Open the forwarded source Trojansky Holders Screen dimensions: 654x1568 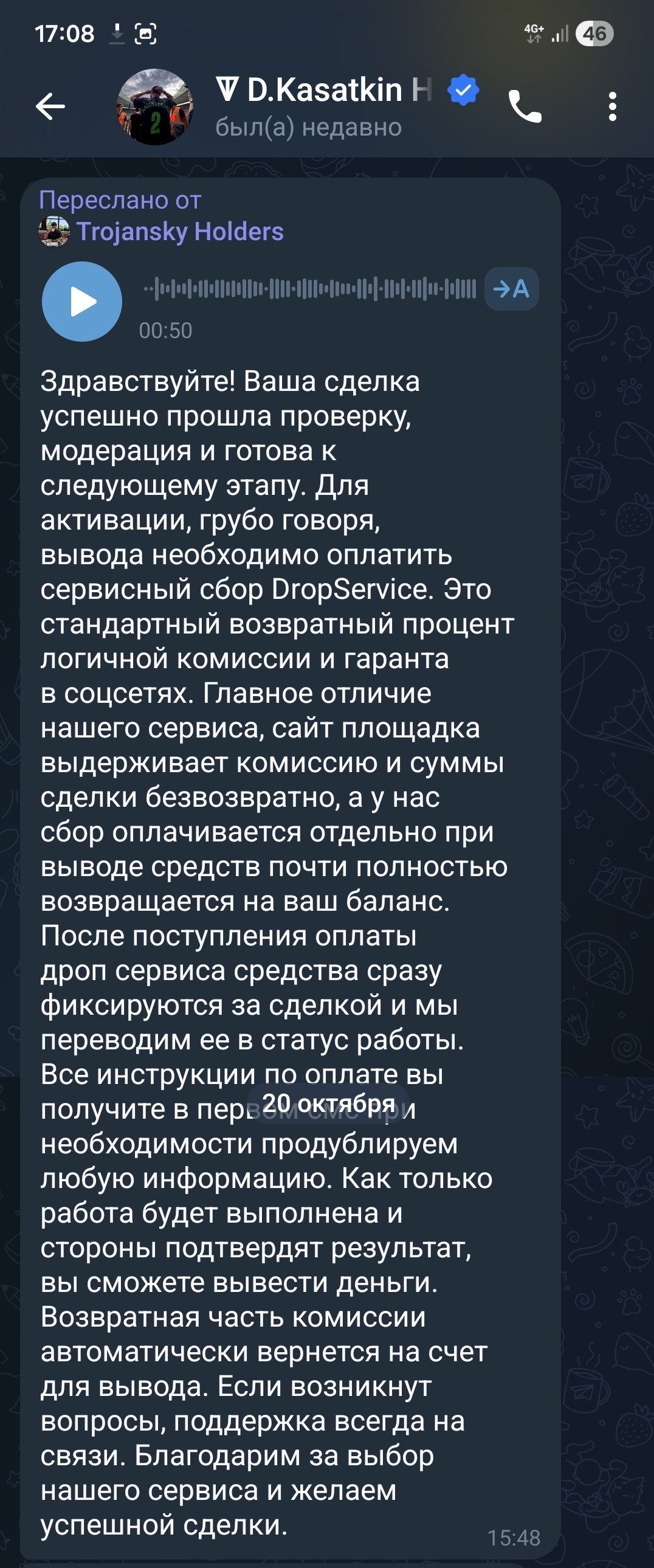(x=179, y=232)
